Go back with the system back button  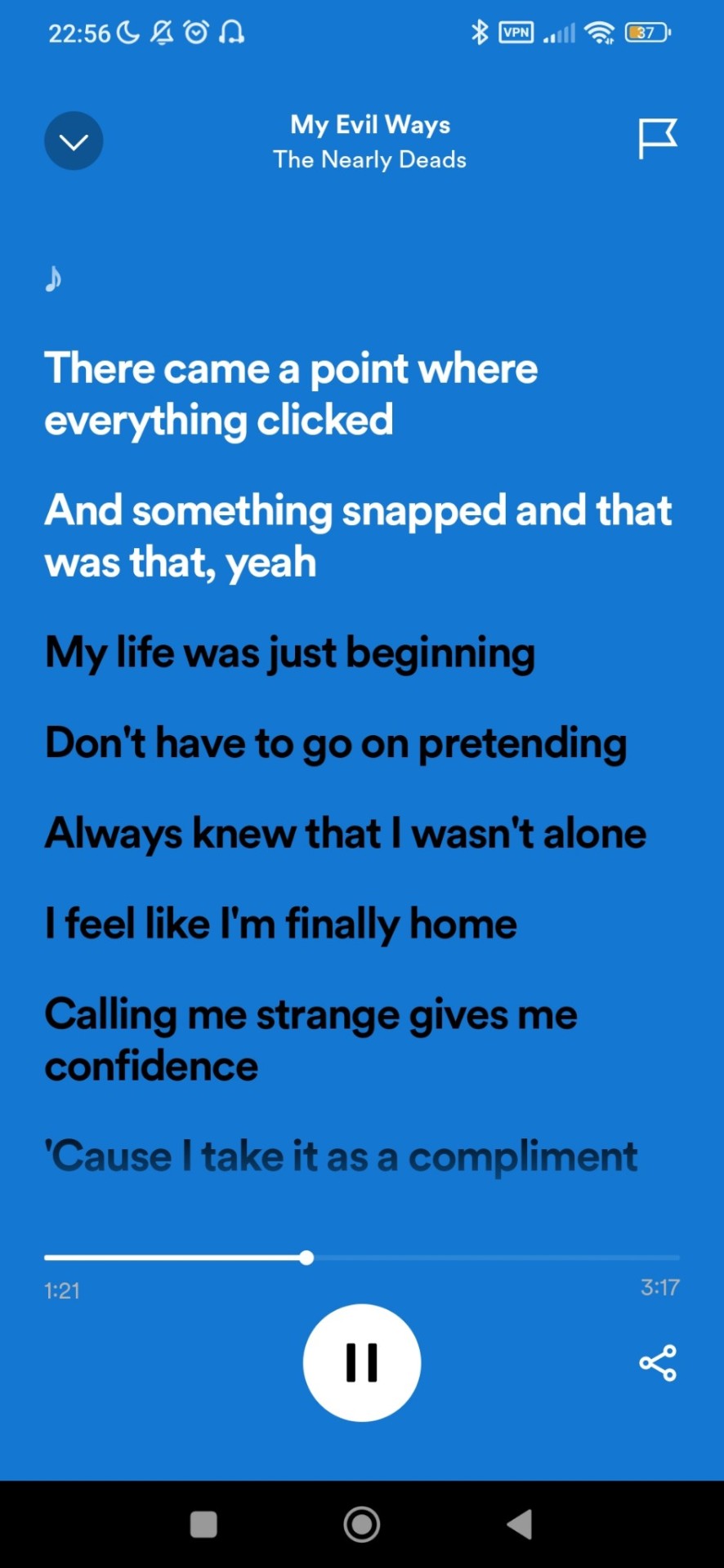tap(520, 1524)
